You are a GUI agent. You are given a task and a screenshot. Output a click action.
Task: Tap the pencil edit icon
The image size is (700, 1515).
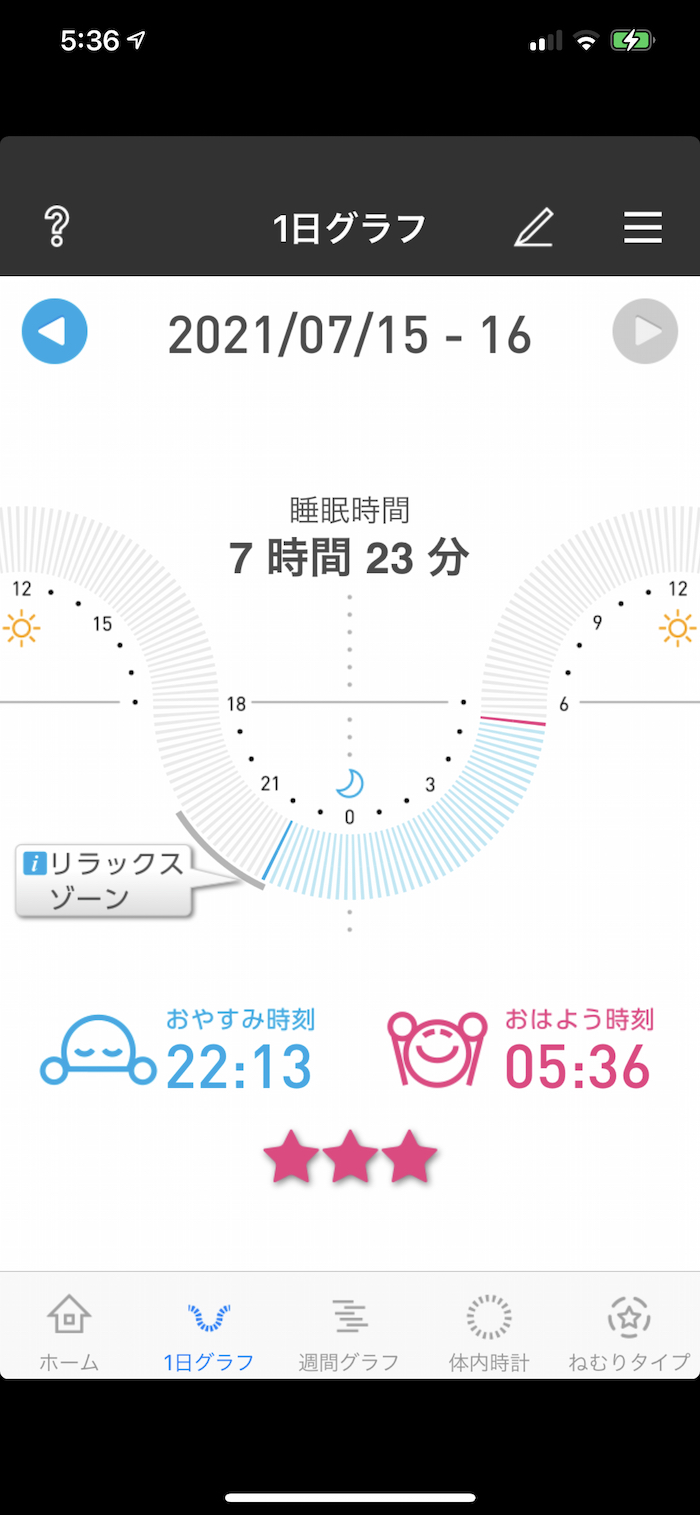(x=534, y=228)
